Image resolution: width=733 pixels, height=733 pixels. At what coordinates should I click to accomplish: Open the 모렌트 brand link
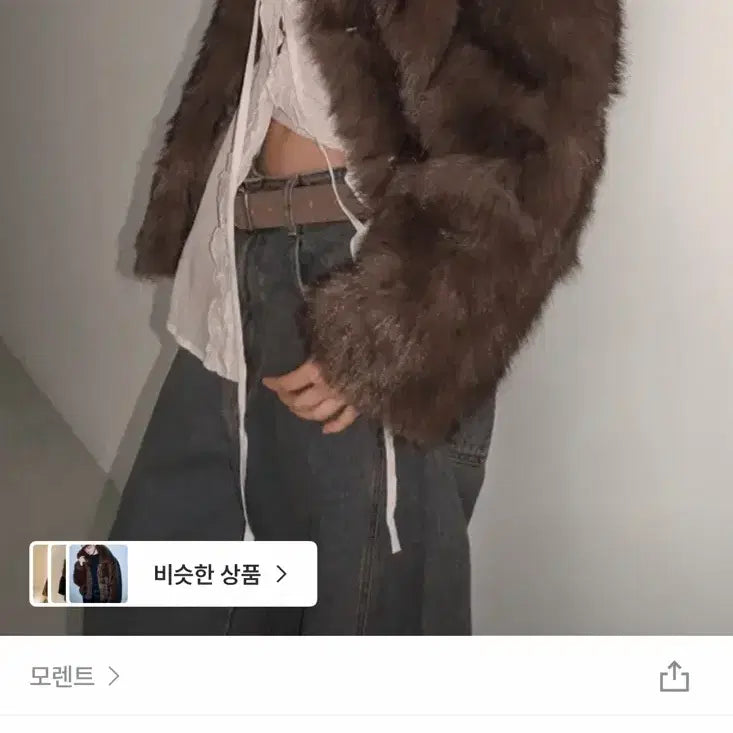(x=74, y=677)
